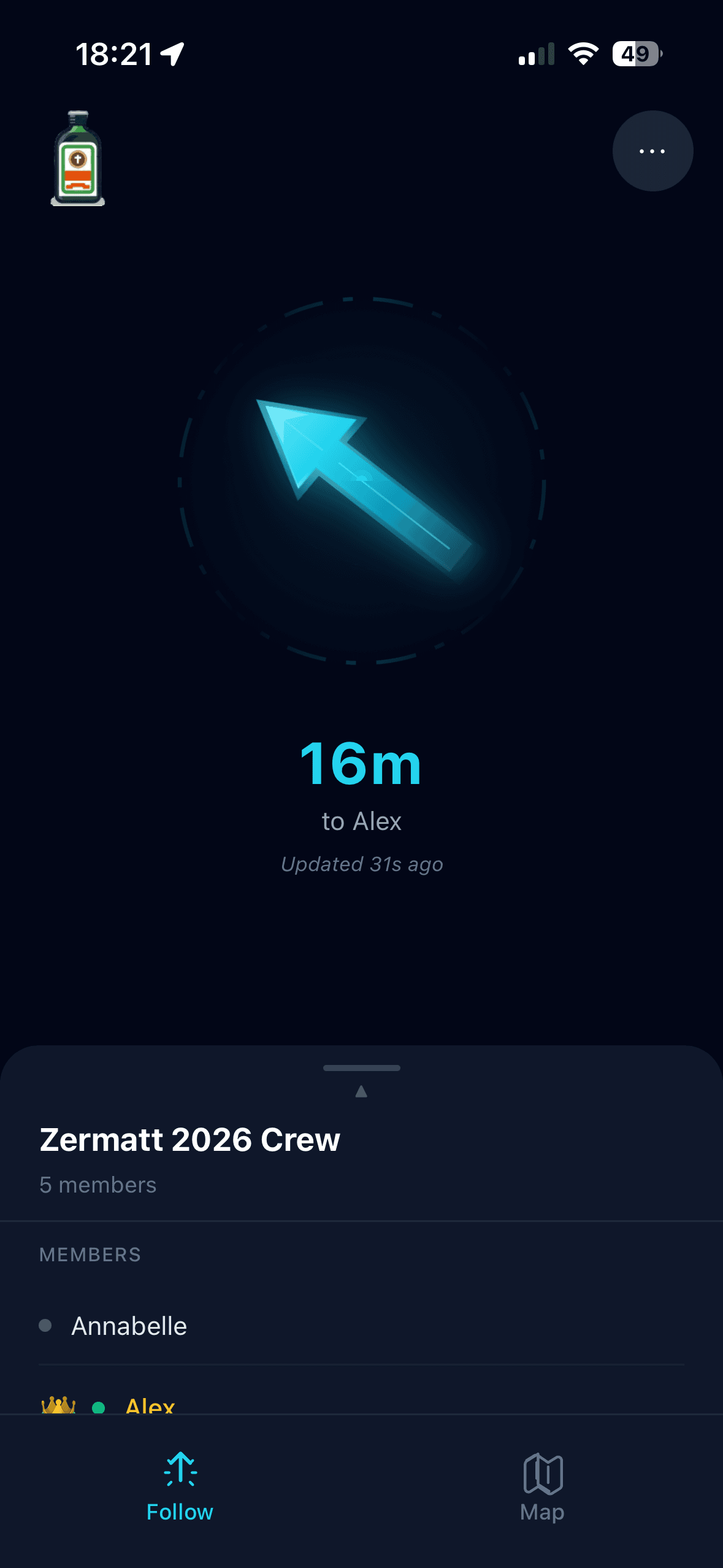This screenshot has height=1568, width=723.
Task: Toggle Annabelle's gray presence dot
Action: click(44, 1325)
